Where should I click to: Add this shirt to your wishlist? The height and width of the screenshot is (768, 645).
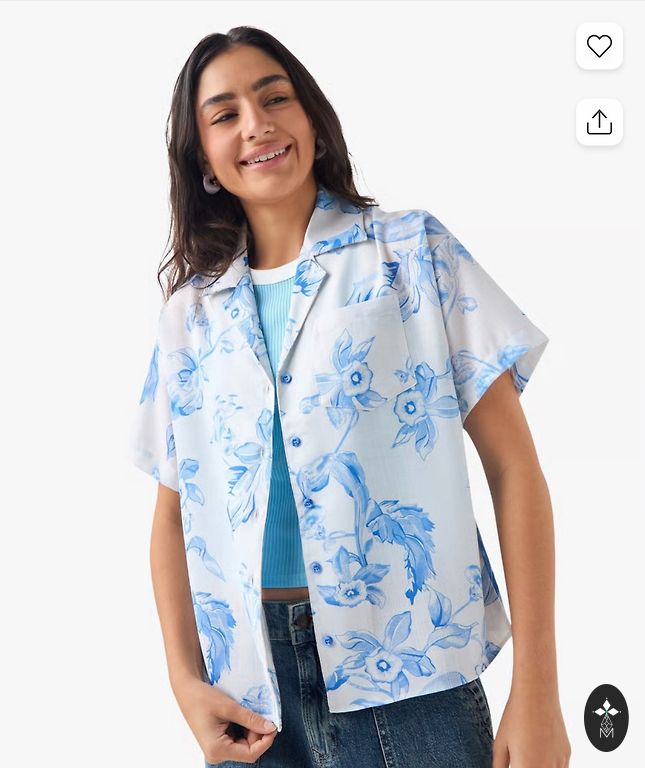pyautogui.click(x=599, y=46)
